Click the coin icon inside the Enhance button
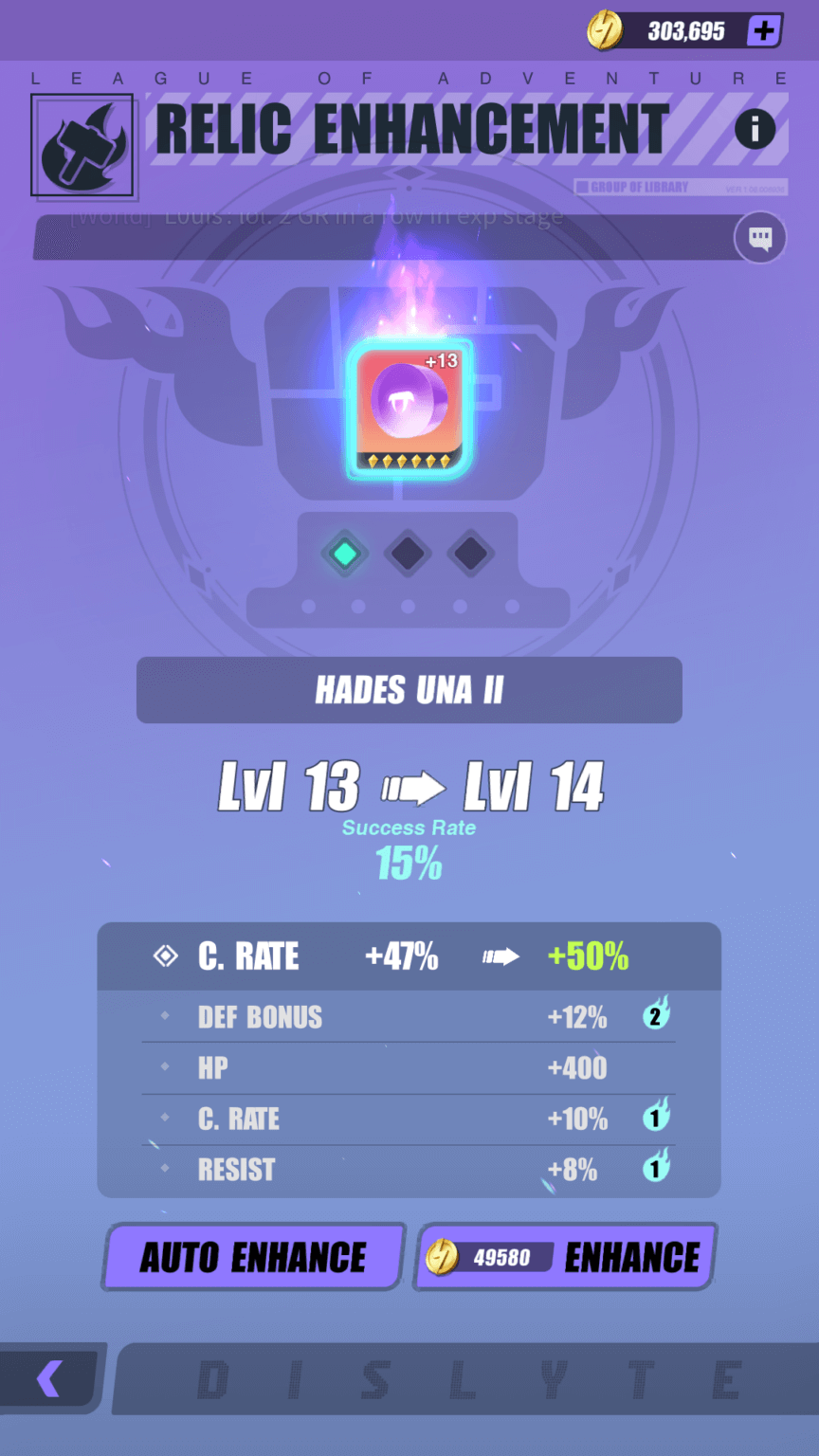 pos(442,1256)
